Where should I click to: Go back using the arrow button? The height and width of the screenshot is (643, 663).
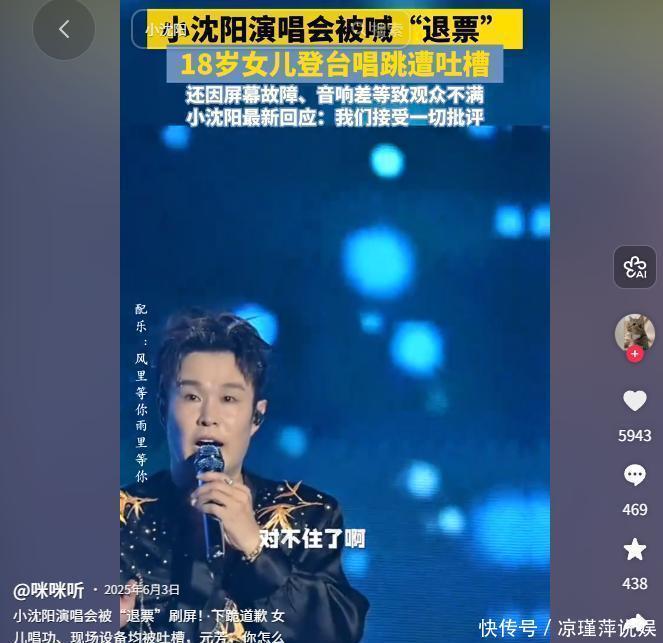point(64,29)
